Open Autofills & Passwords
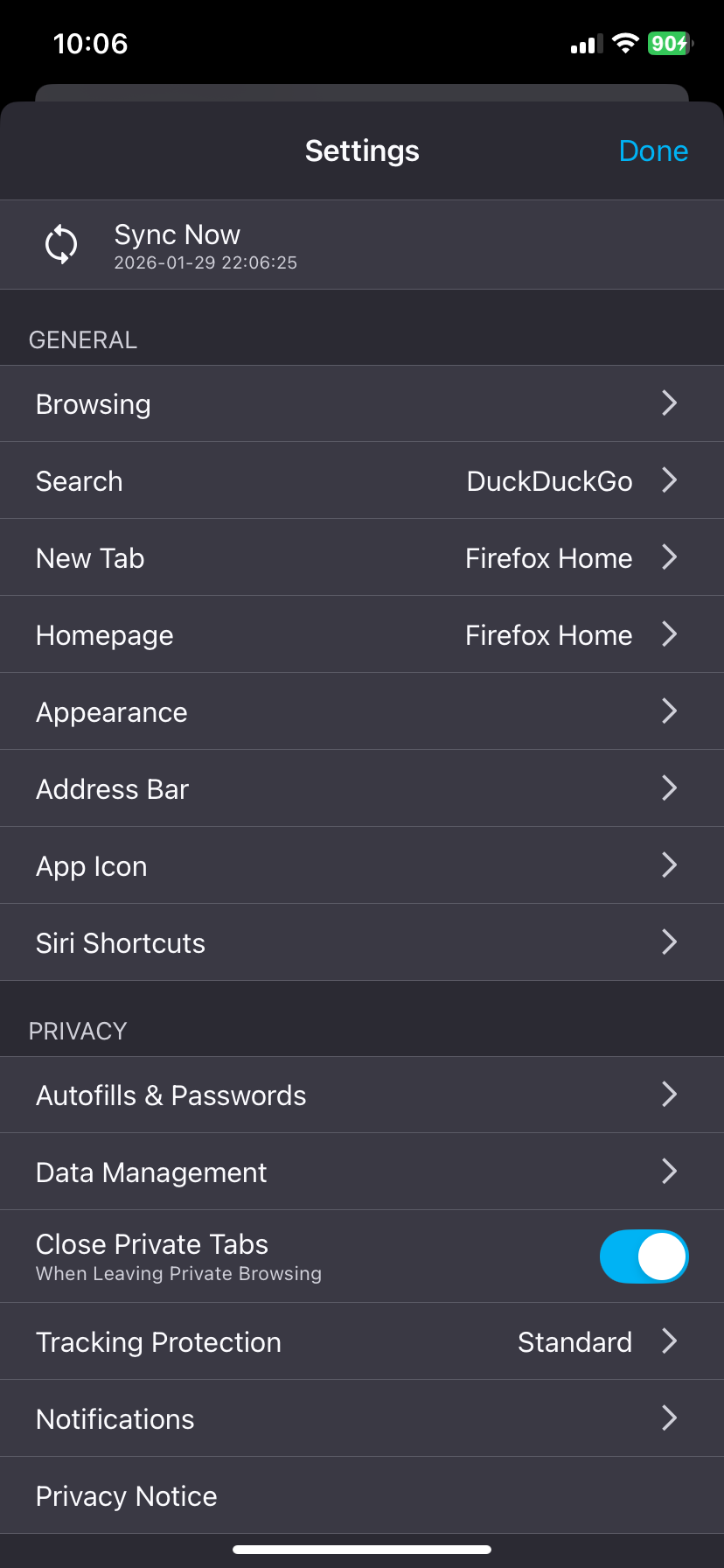Viewport: 724px width, 1568px height. [362, 1095]
